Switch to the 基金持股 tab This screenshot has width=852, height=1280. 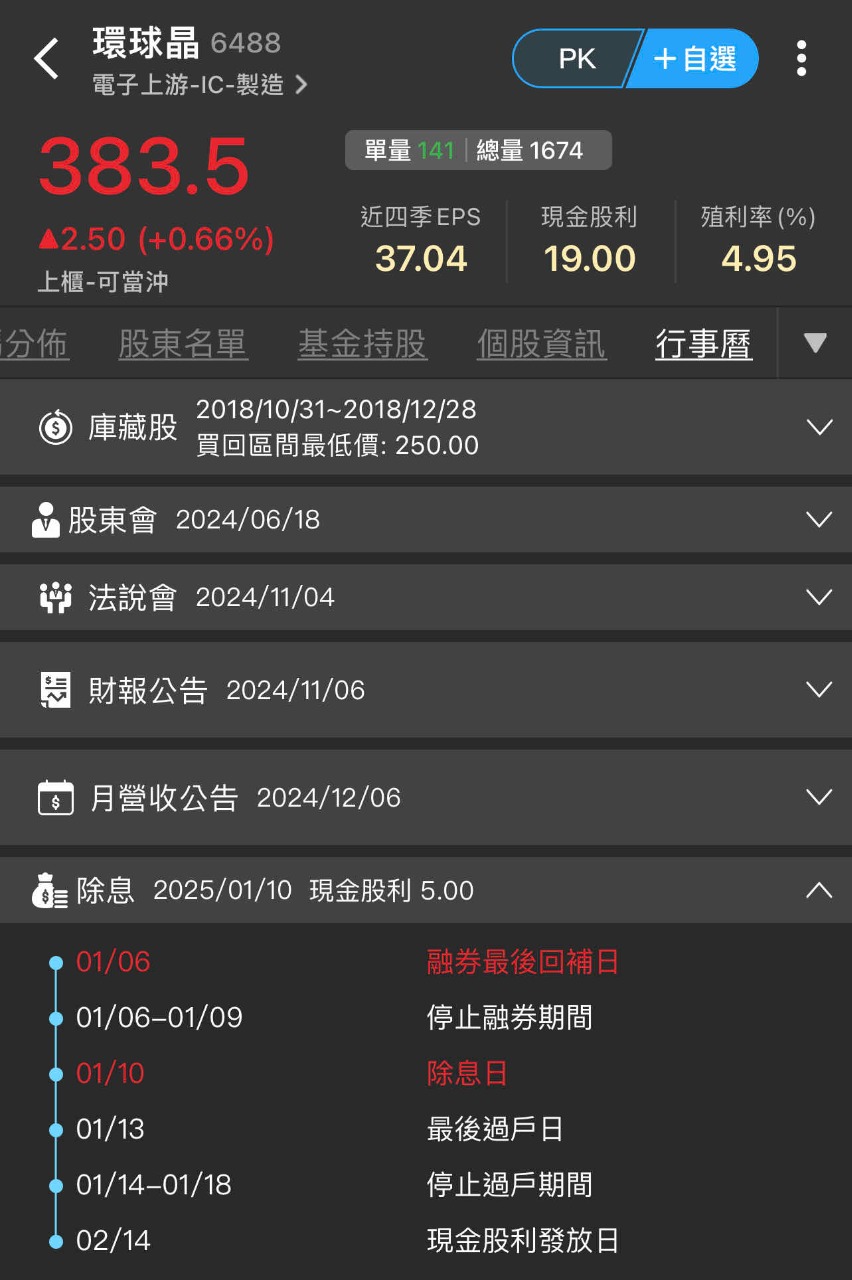(x=362, y=344)
